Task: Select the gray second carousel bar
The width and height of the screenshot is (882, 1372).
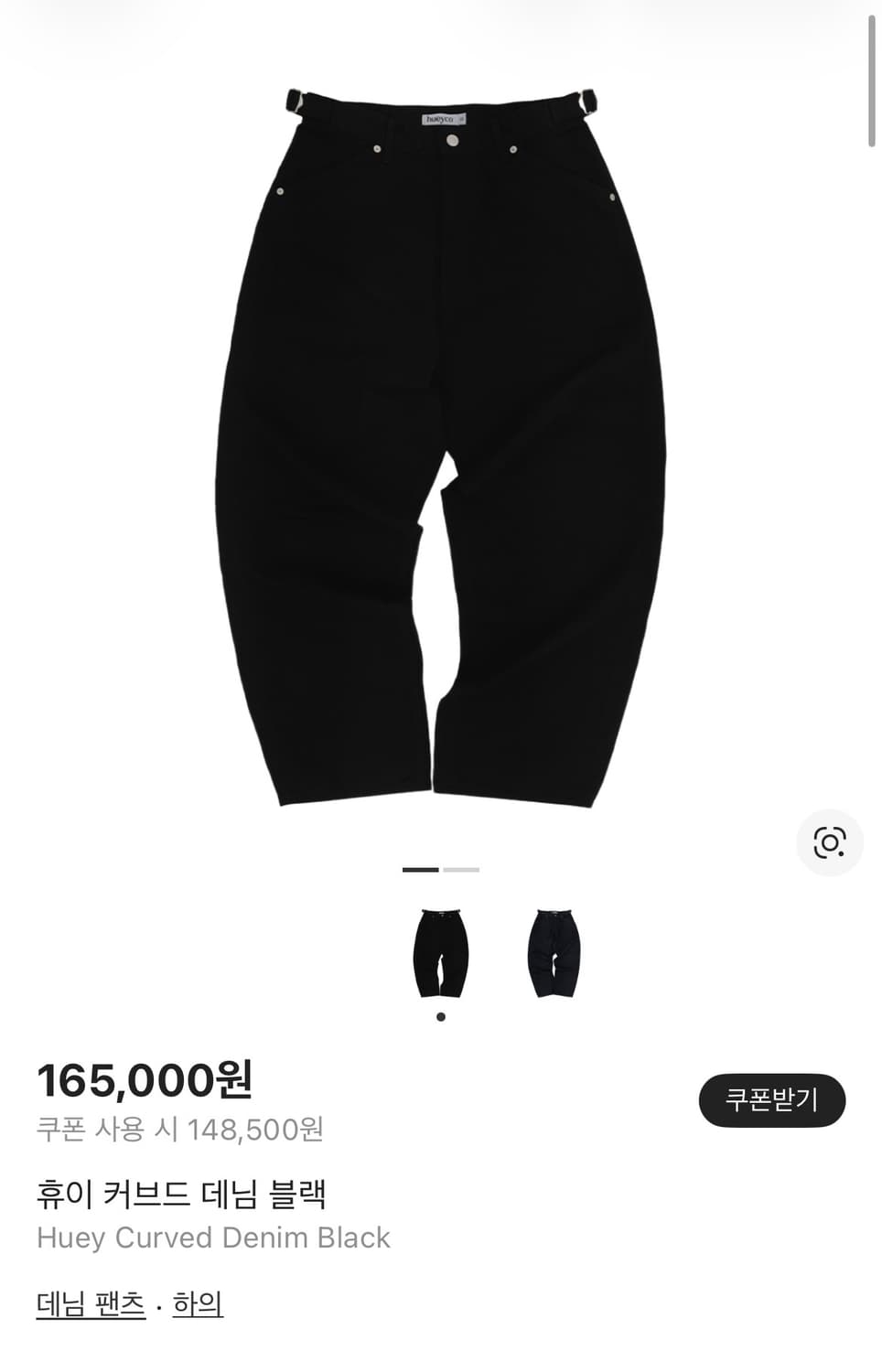Action: coord(463,871)
